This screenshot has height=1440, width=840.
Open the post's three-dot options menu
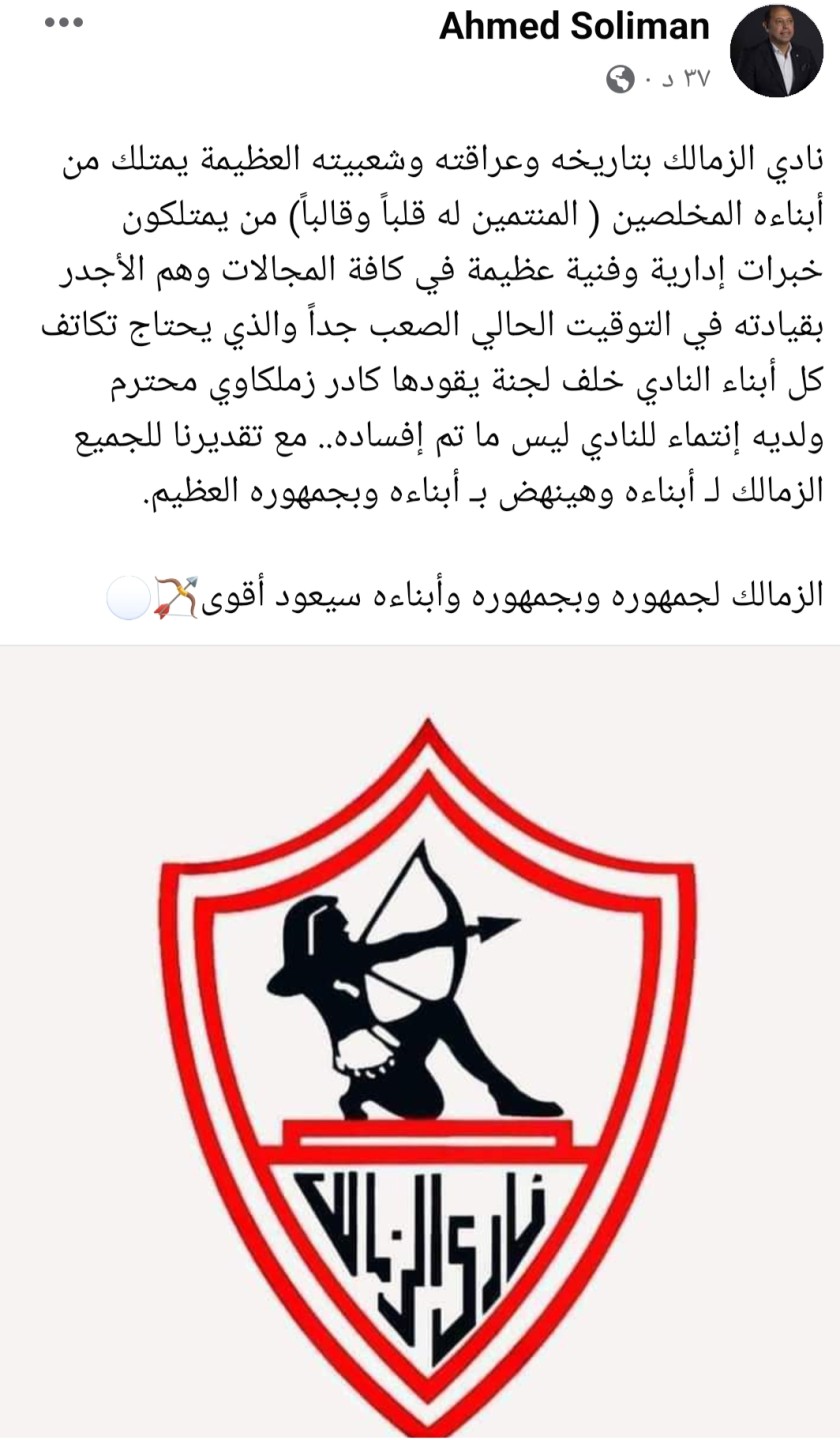[64, 23]
